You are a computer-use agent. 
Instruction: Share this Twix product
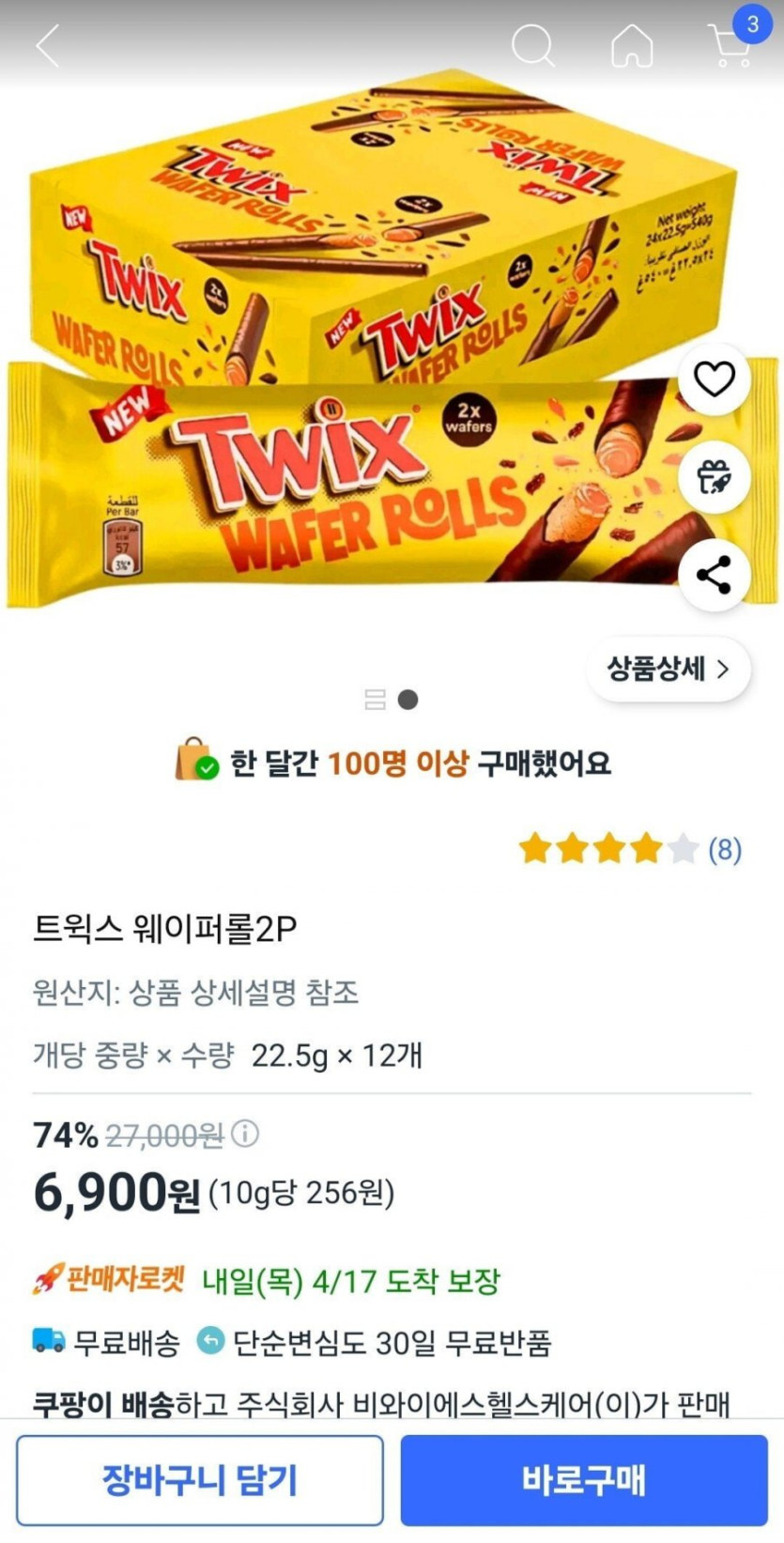coord(714,575)
